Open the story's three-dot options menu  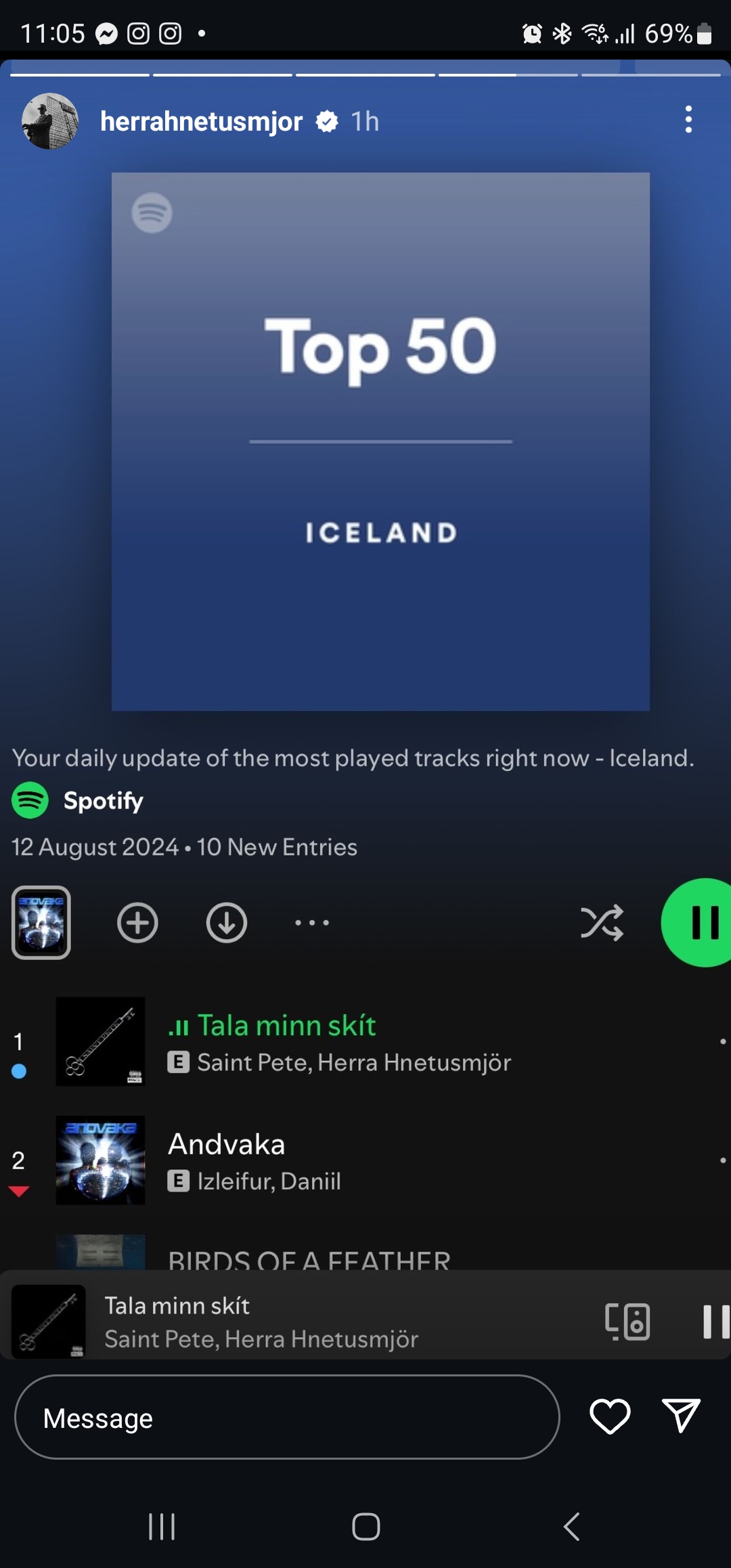(688, 120)
